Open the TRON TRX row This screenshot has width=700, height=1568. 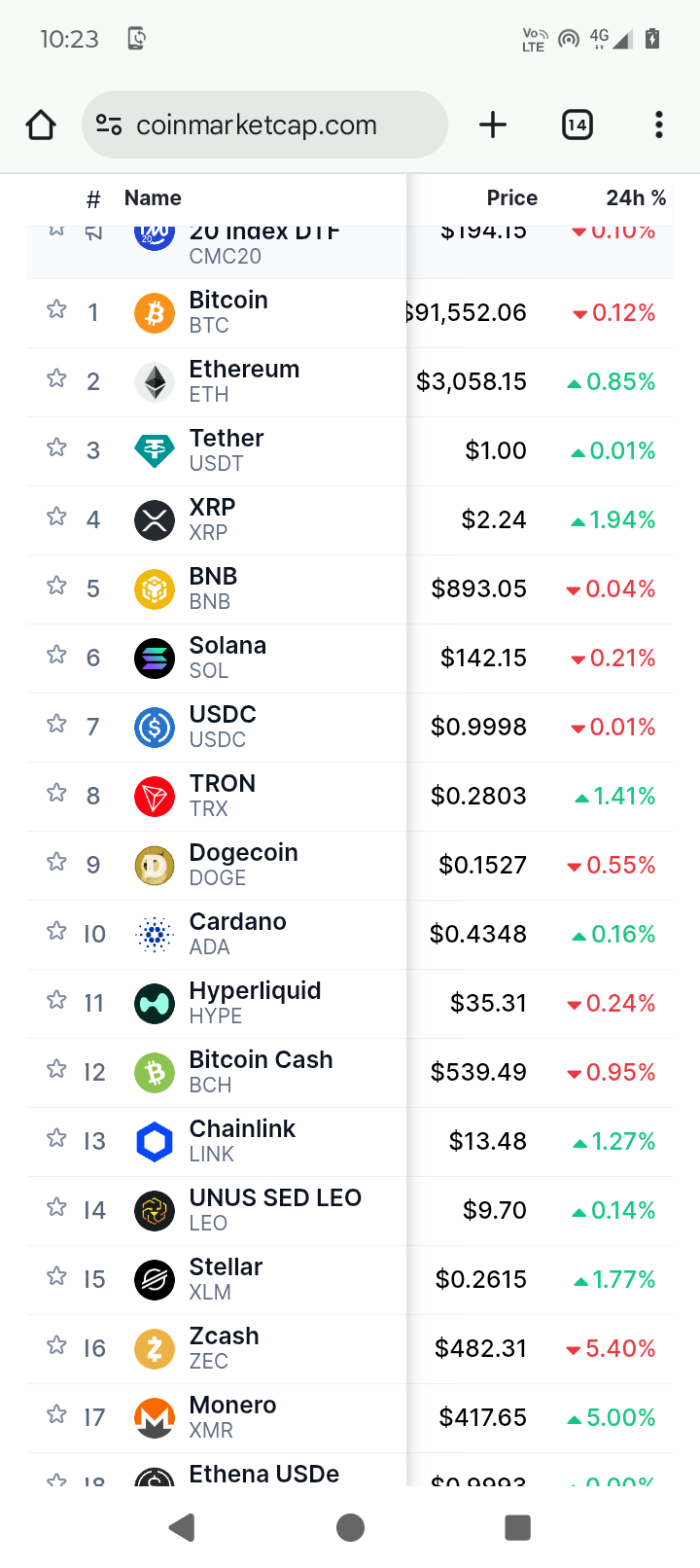[x=350, y=797]
